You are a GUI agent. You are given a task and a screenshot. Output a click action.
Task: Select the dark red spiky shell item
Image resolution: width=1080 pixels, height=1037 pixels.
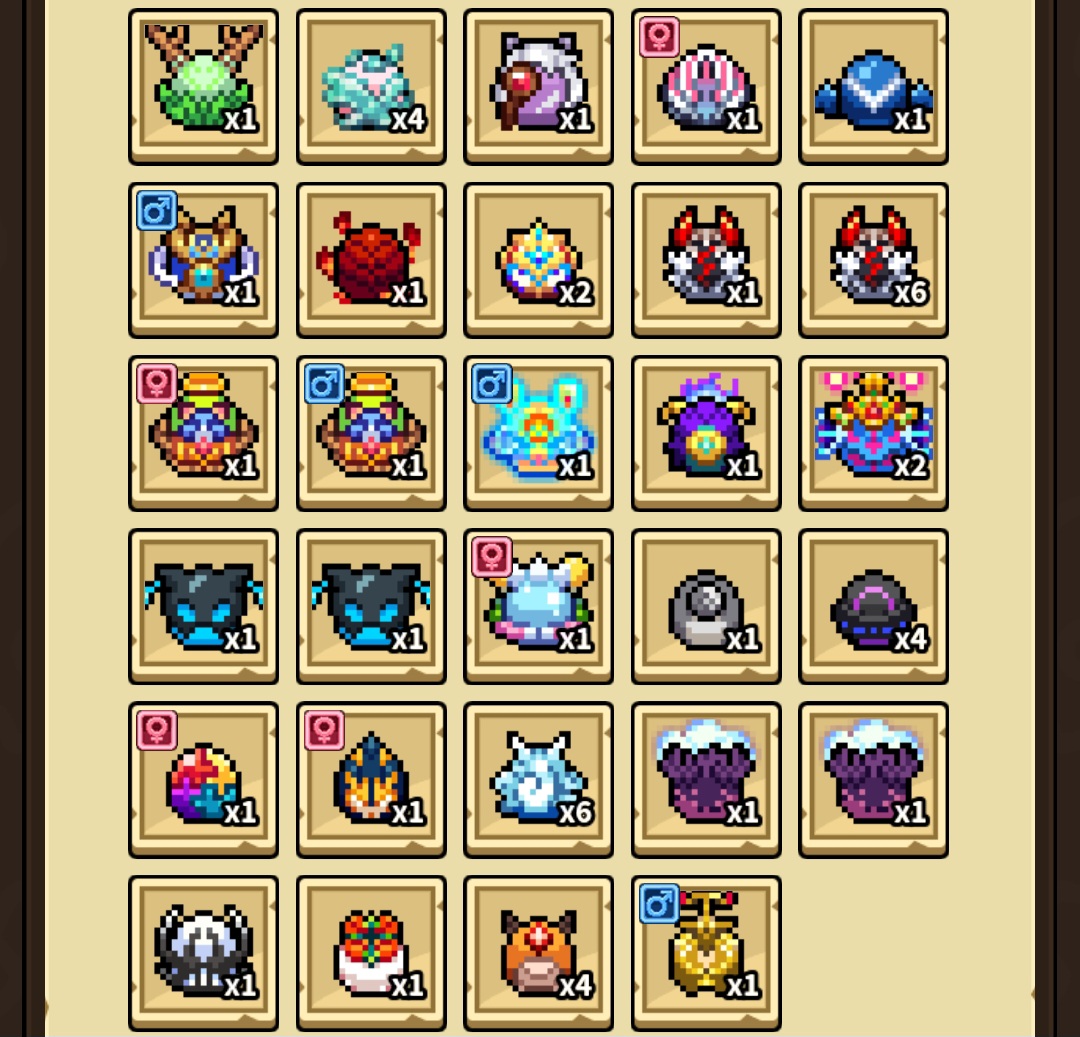(x=371, y=260)
